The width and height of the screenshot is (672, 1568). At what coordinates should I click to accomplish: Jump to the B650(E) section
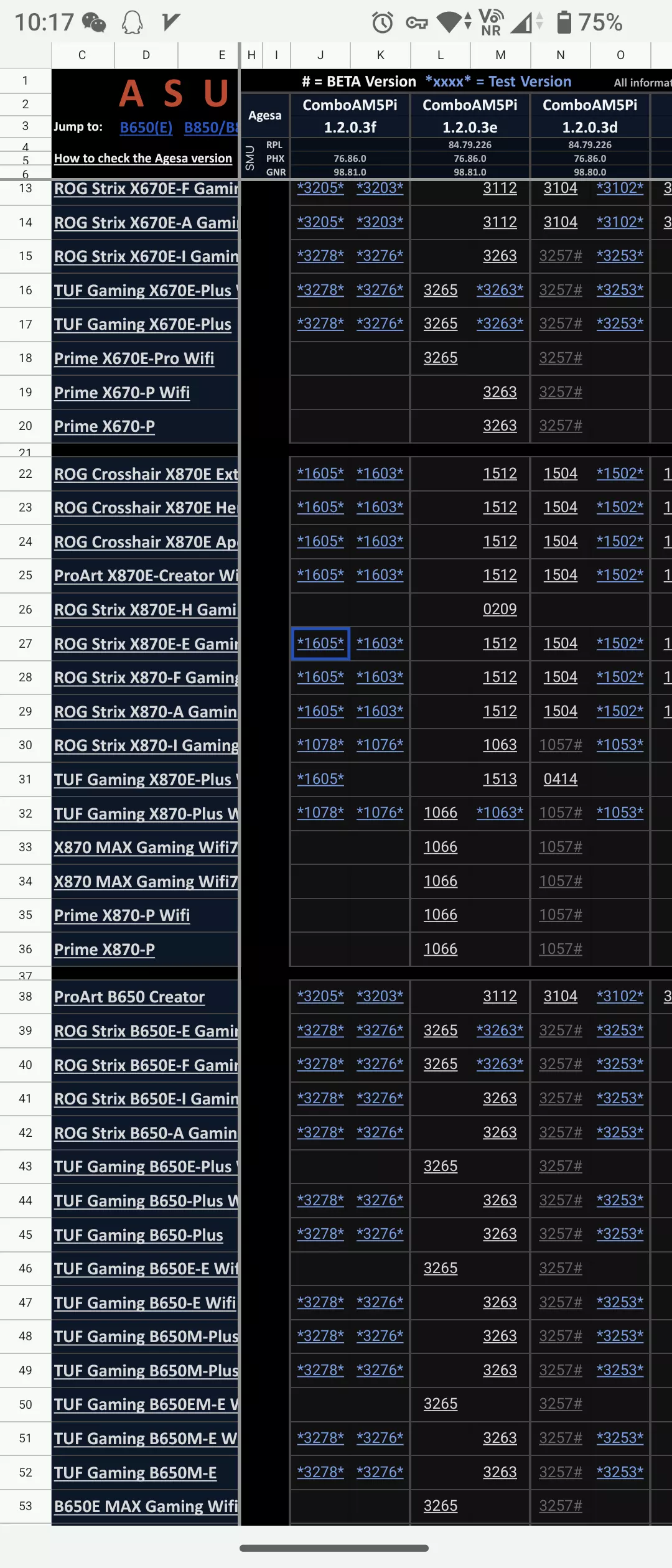point(146,128)
